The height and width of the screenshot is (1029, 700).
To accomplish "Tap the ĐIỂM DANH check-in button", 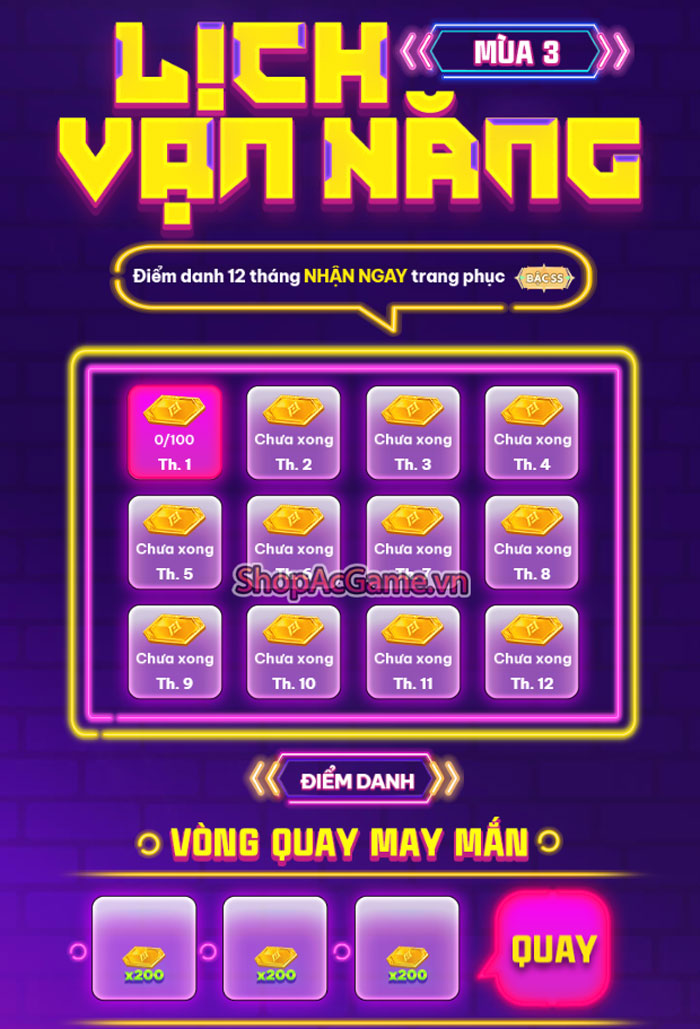I will click(x=355, y=780).
